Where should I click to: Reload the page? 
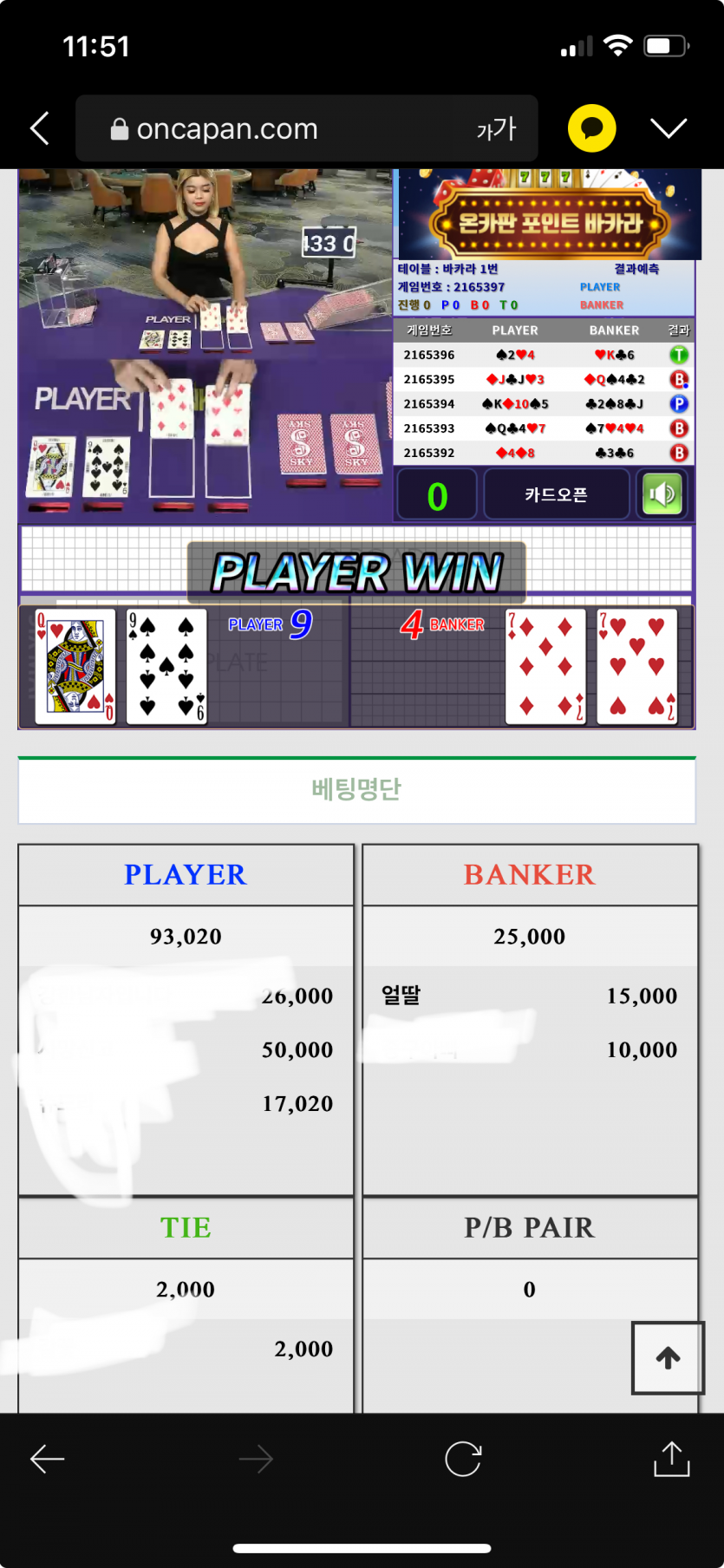[463, 1459]
